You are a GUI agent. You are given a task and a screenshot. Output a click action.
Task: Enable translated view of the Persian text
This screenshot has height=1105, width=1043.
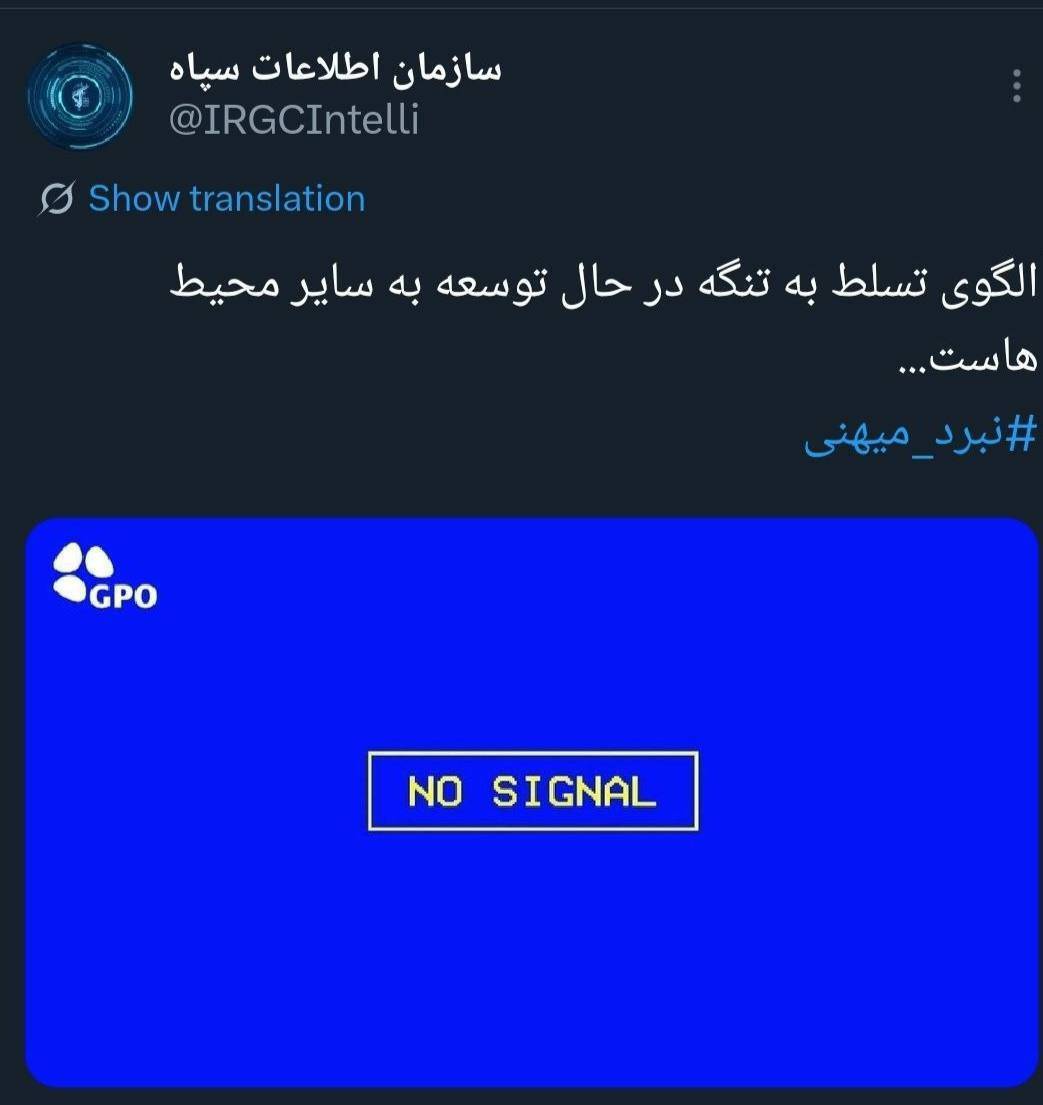point(228,198)
